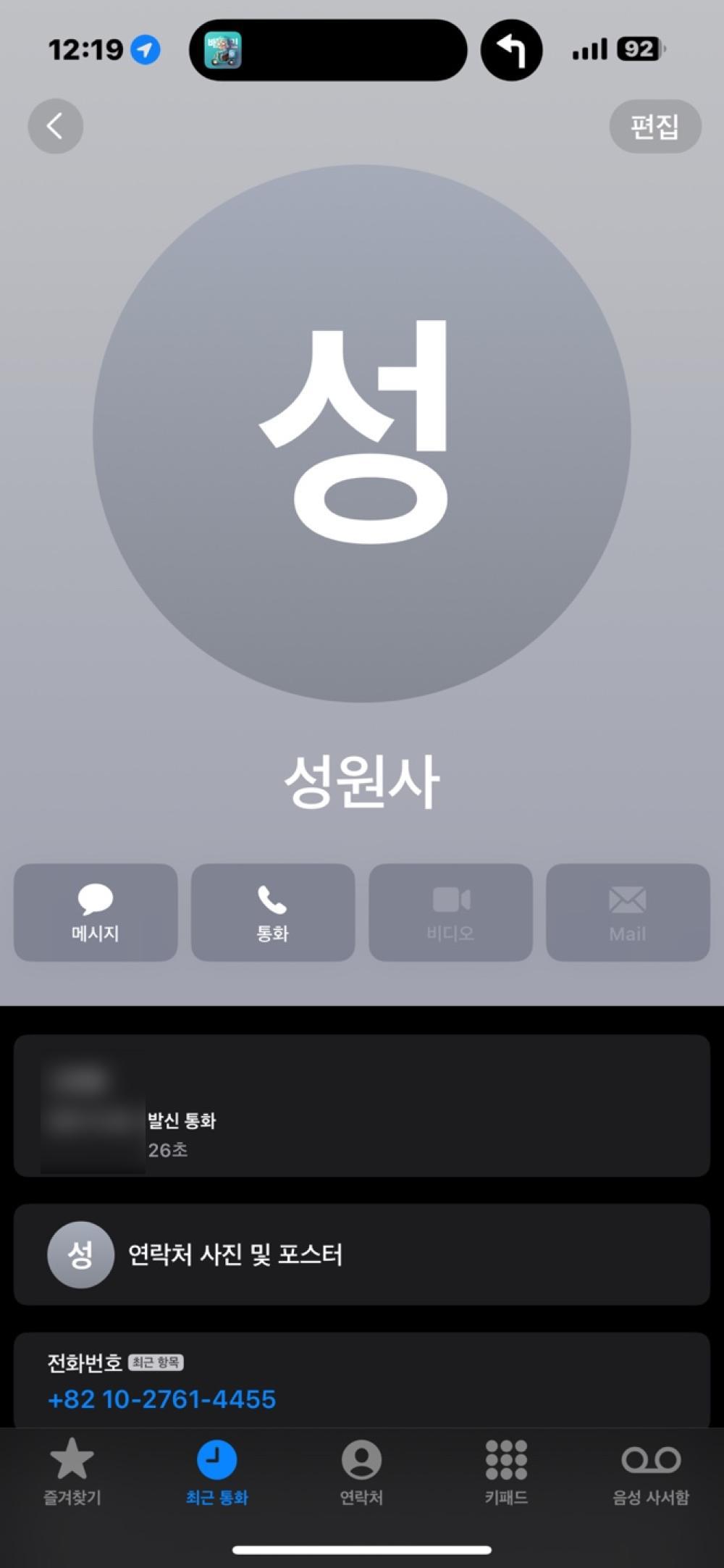Send a message via 메시지 button

96,912
